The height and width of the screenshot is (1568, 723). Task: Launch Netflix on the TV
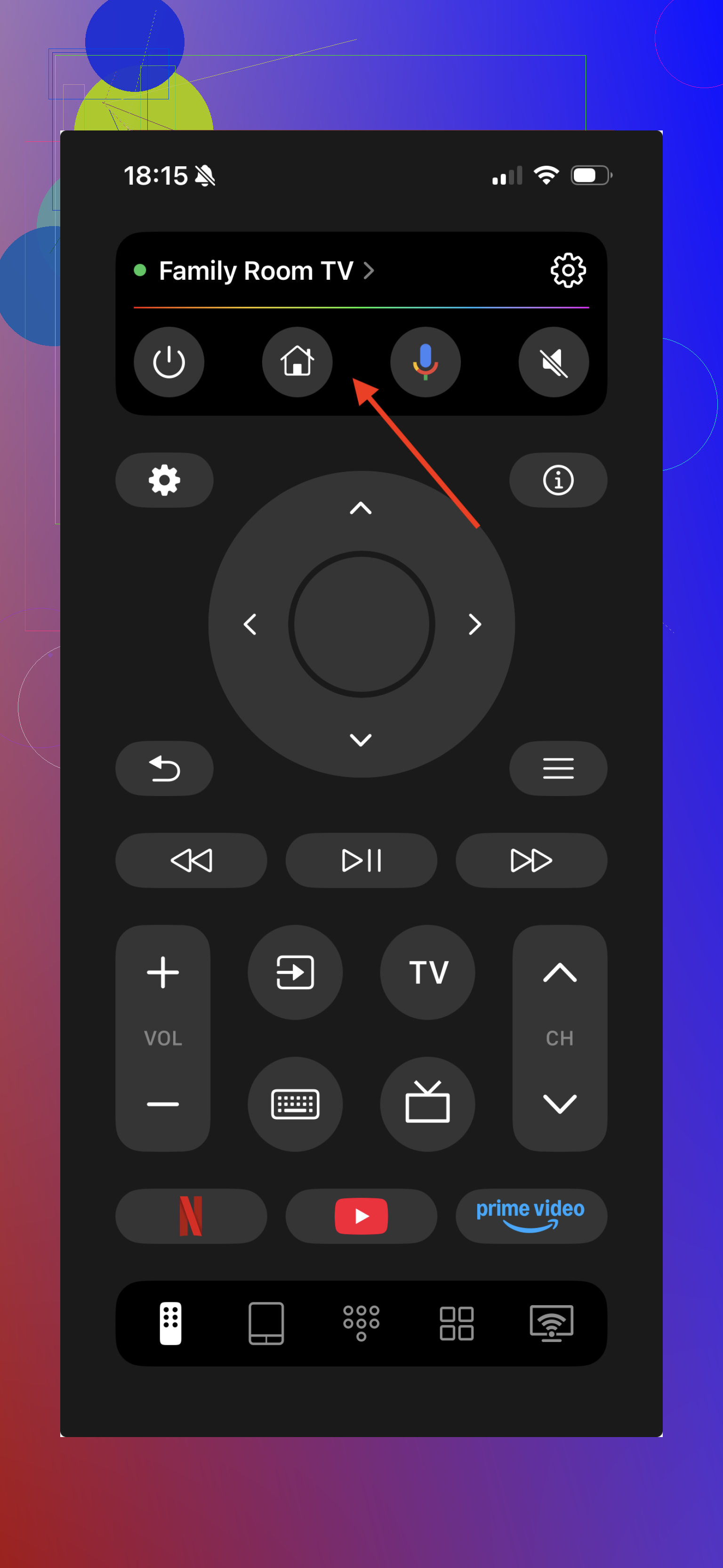192,1216
